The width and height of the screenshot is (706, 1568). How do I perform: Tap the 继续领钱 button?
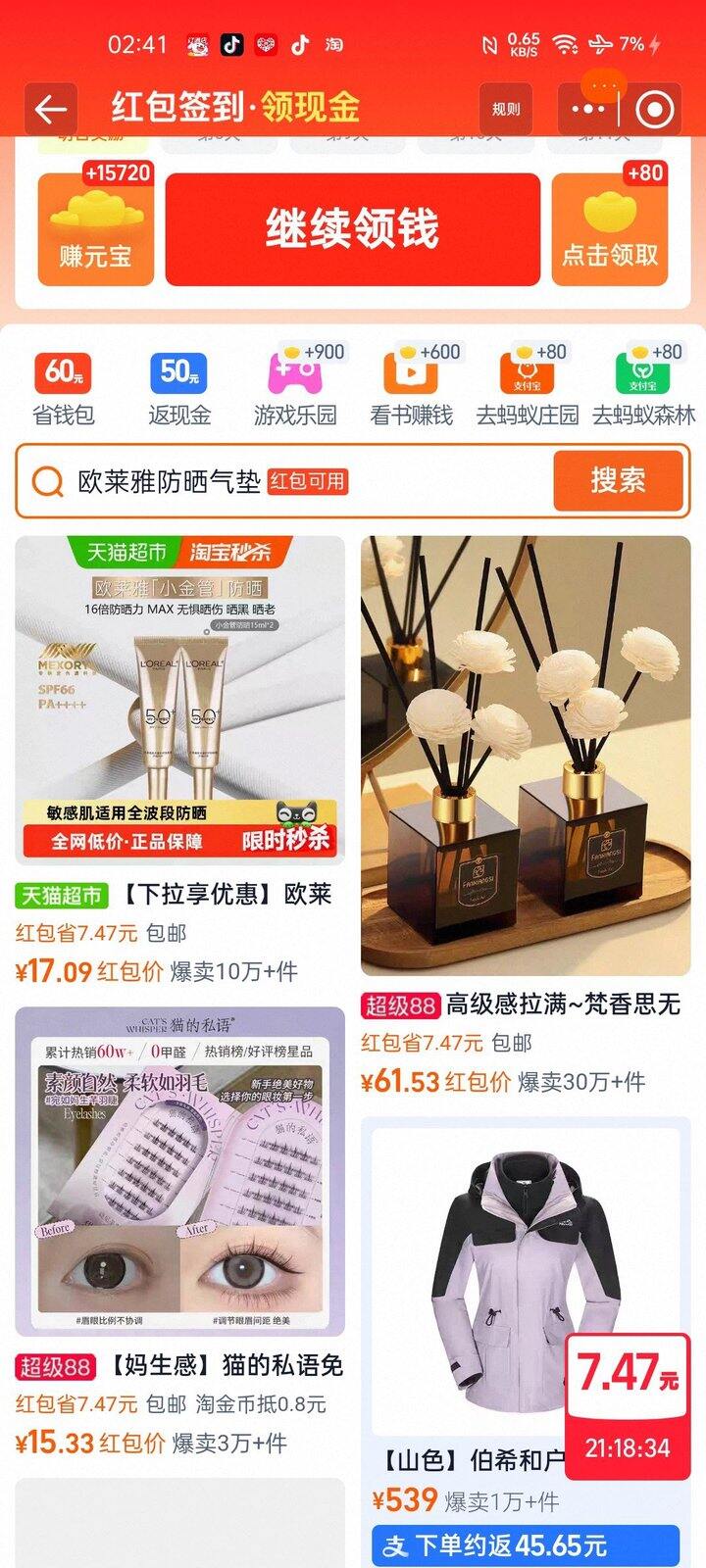[x=352, y=230]
